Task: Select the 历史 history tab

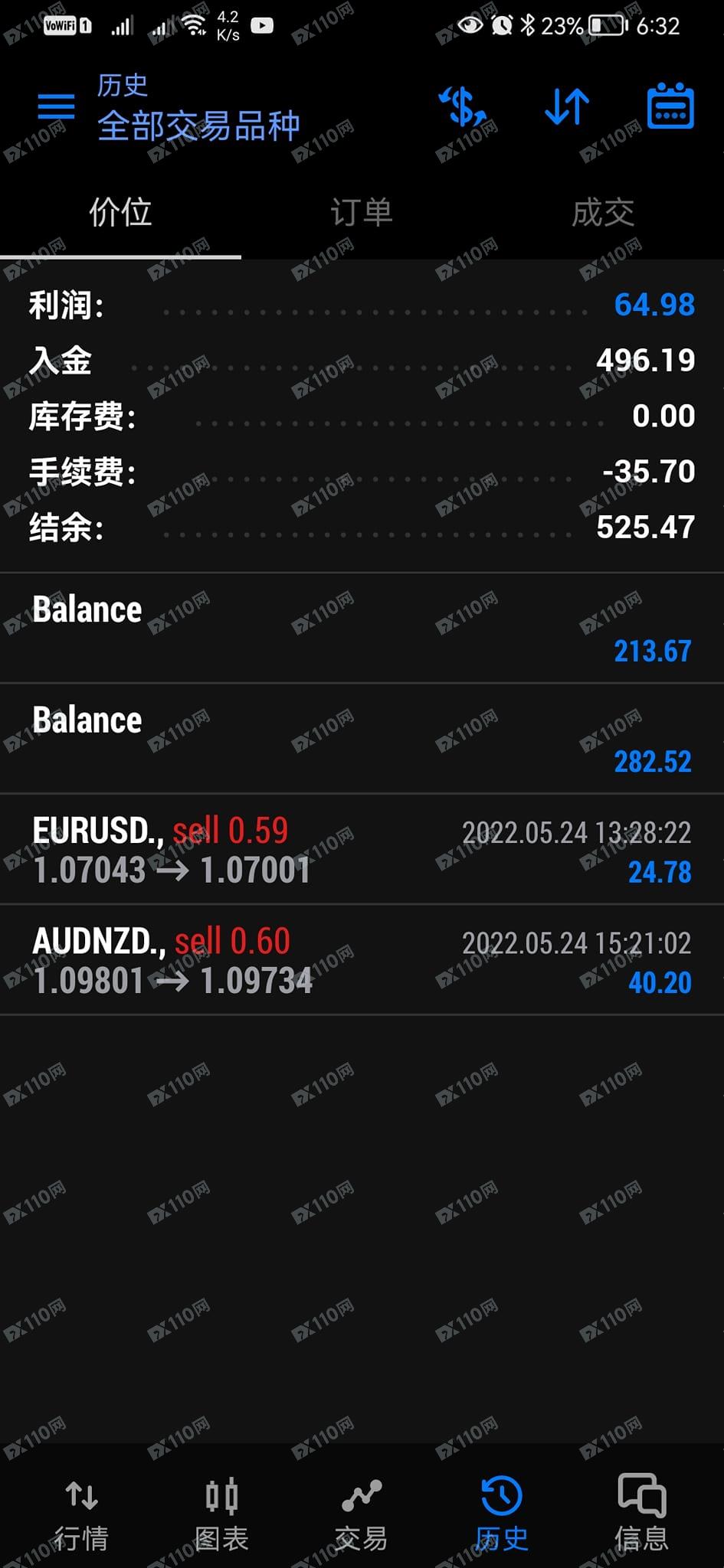Action: tap(501, 1514)
